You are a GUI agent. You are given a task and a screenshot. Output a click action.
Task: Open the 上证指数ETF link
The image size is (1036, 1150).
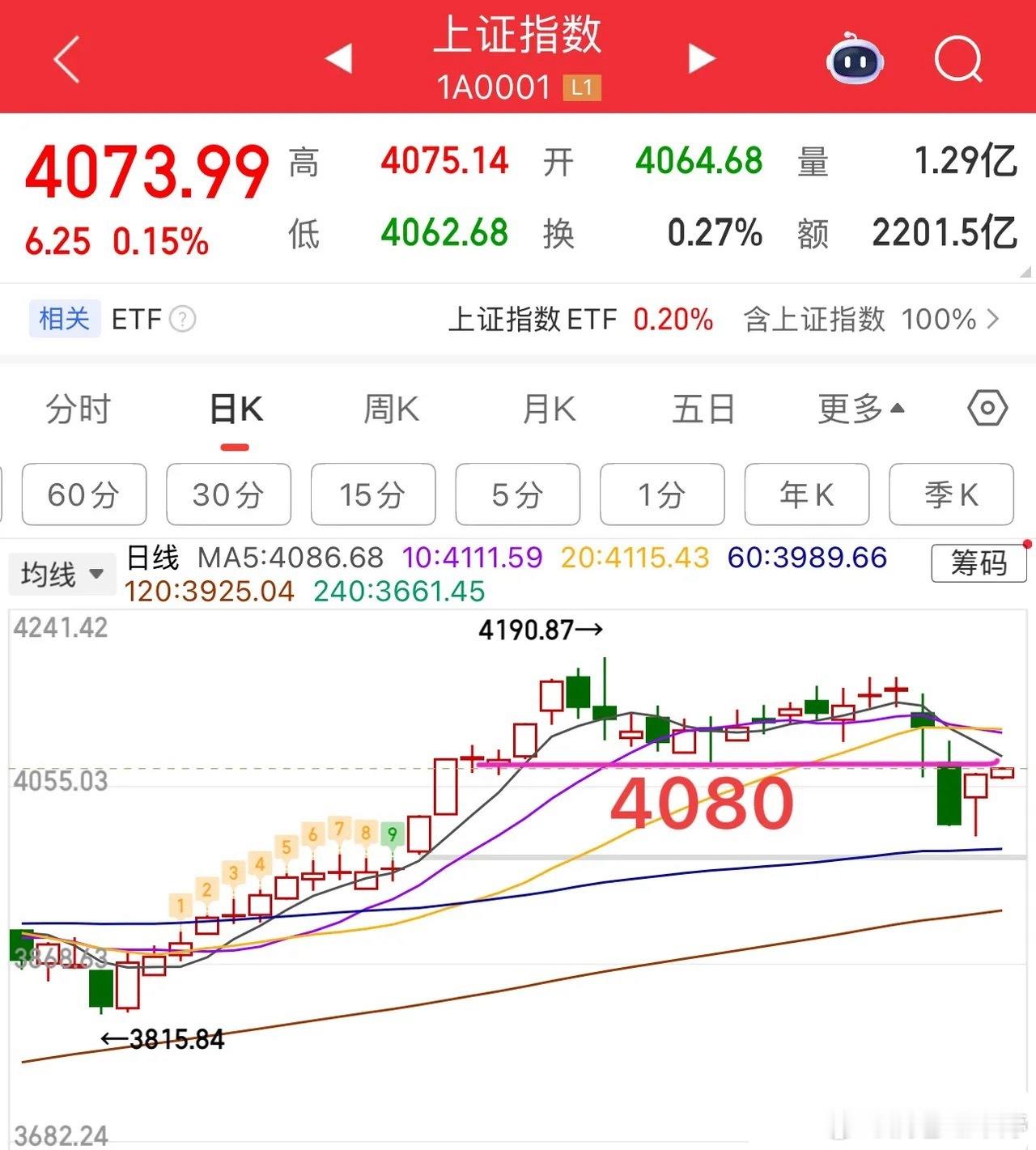coord(533,320)
